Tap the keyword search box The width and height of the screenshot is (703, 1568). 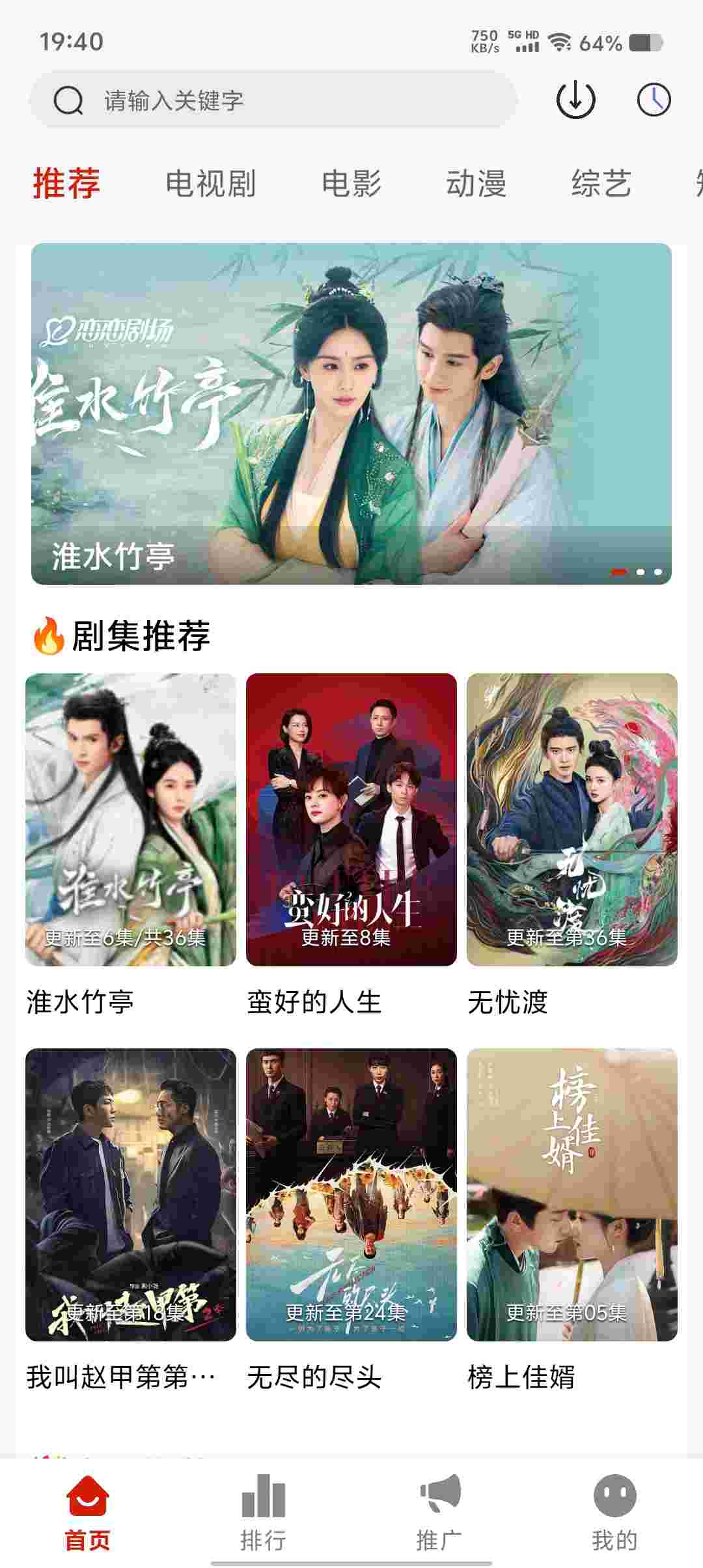click(x=273, y=100)
